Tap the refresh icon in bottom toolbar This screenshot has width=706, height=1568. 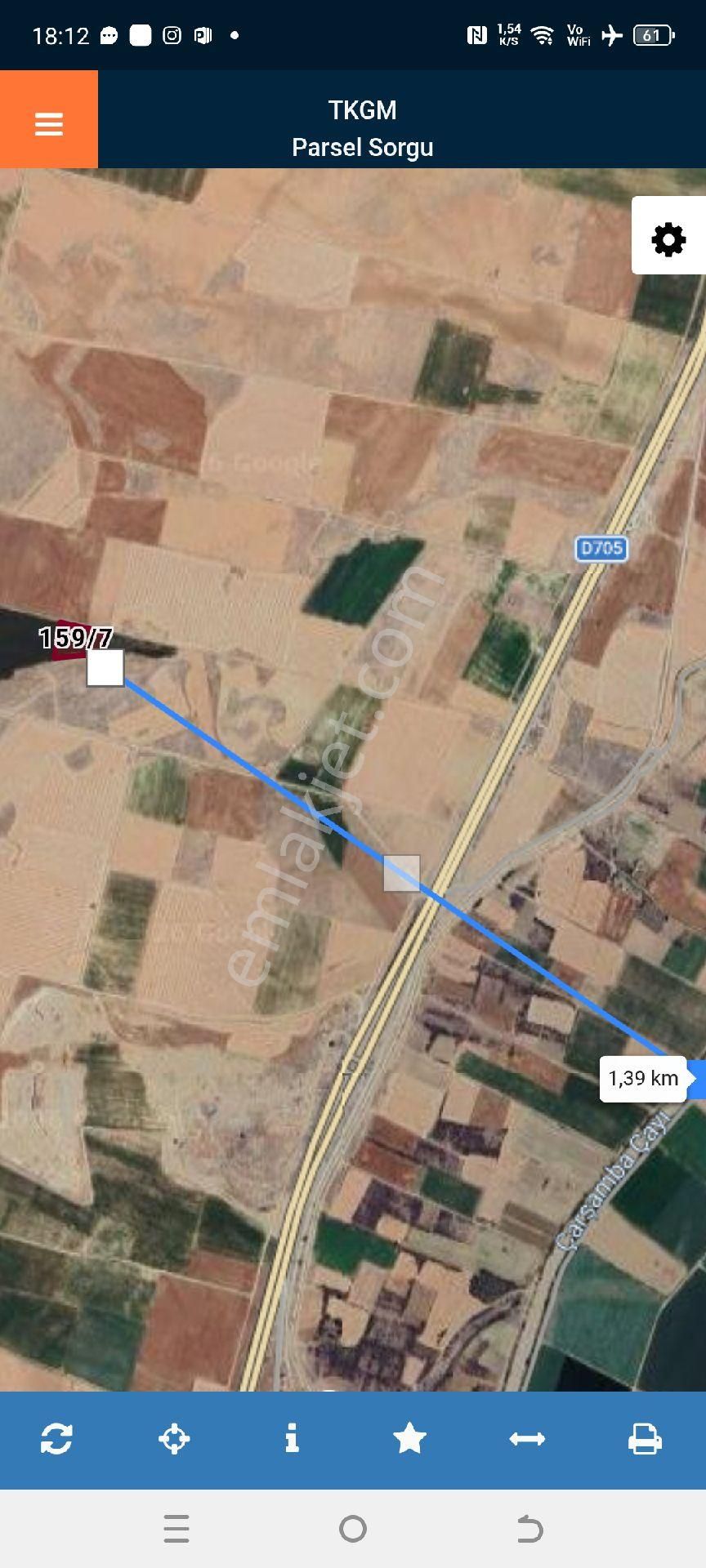click(x=56, y=1438)
